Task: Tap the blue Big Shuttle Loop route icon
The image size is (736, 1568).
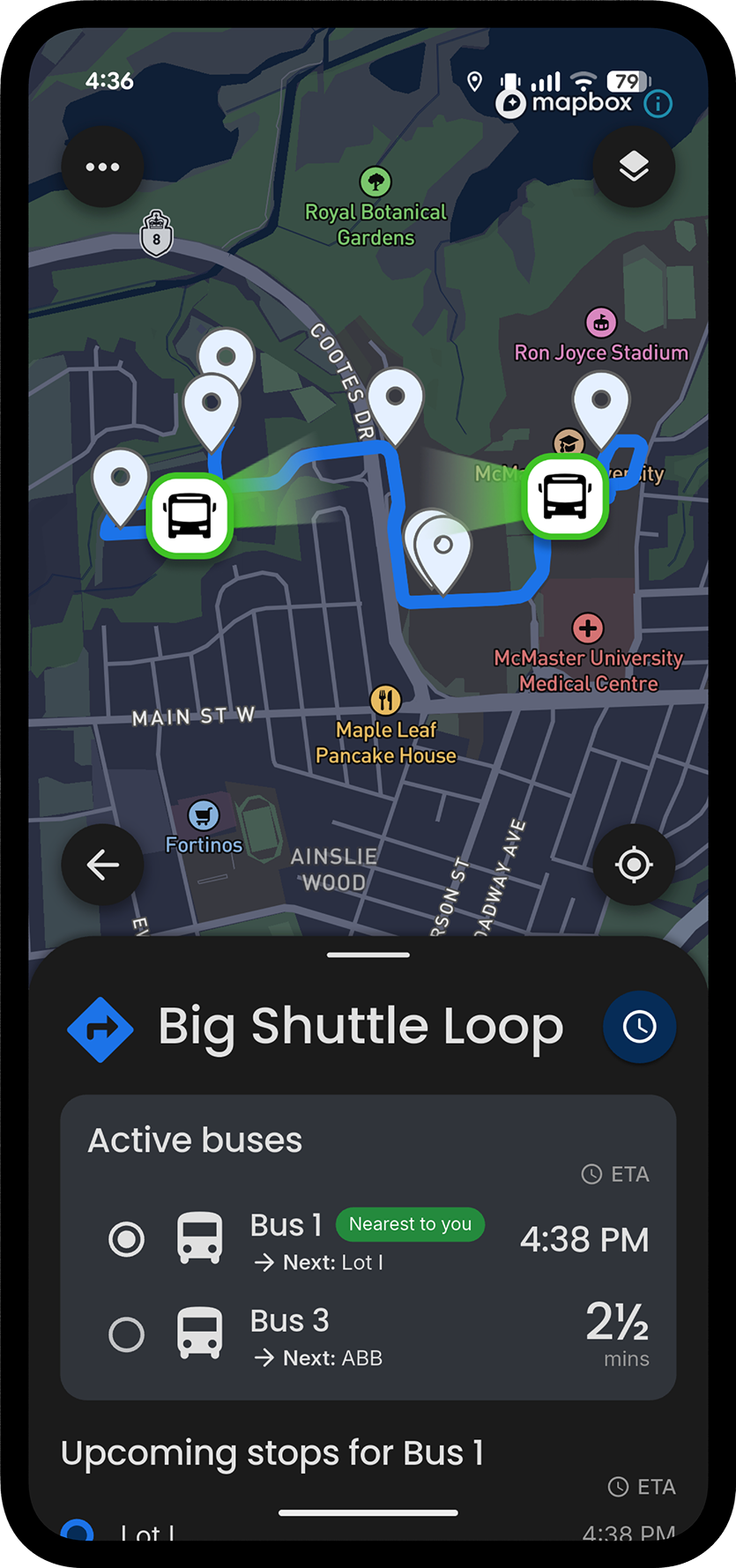Action: pos(100,1029)
